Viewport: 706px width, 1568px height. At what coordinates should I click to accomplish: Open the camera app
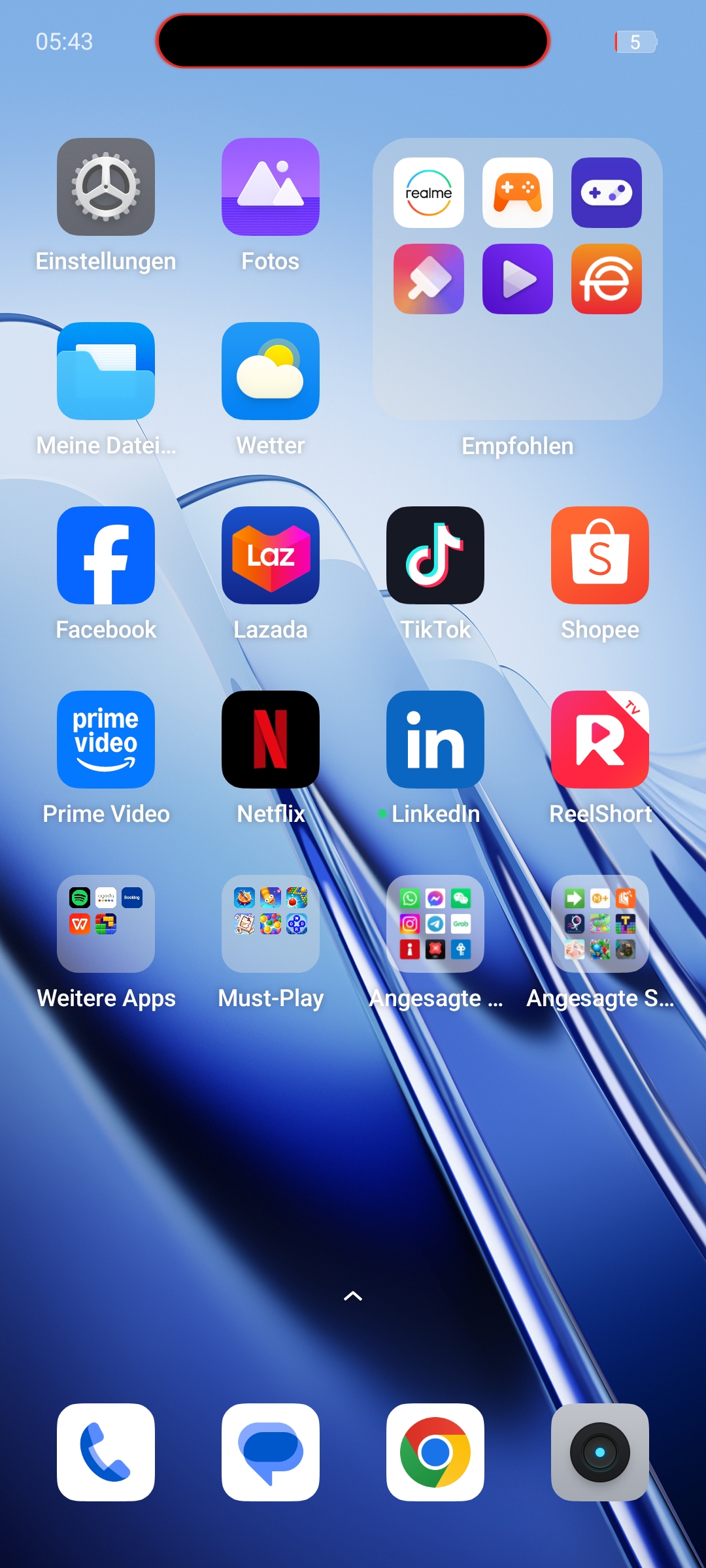600,1452
